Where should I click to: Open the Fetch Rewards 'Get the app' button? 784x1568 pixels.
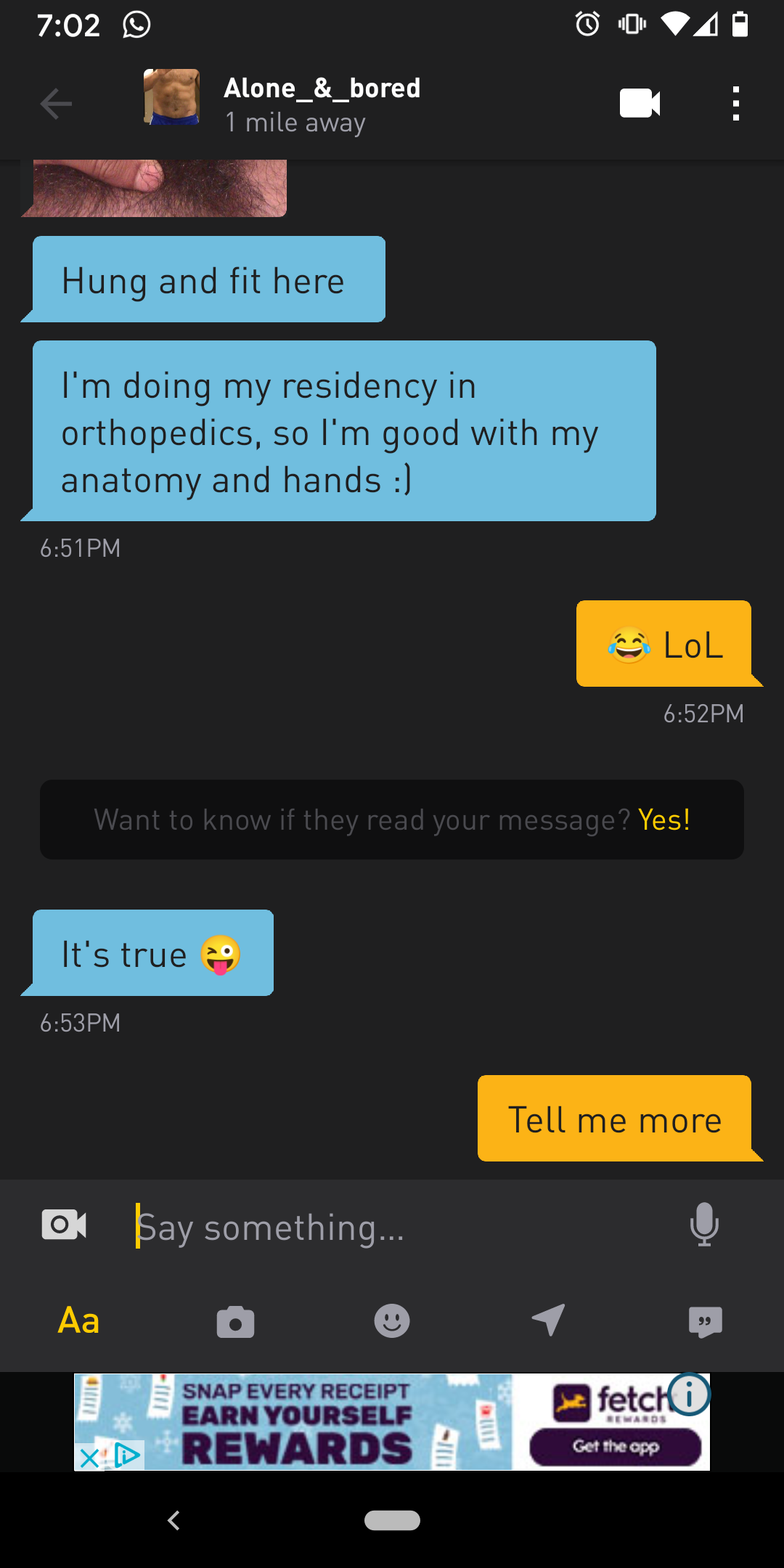tap(613, 1447)
